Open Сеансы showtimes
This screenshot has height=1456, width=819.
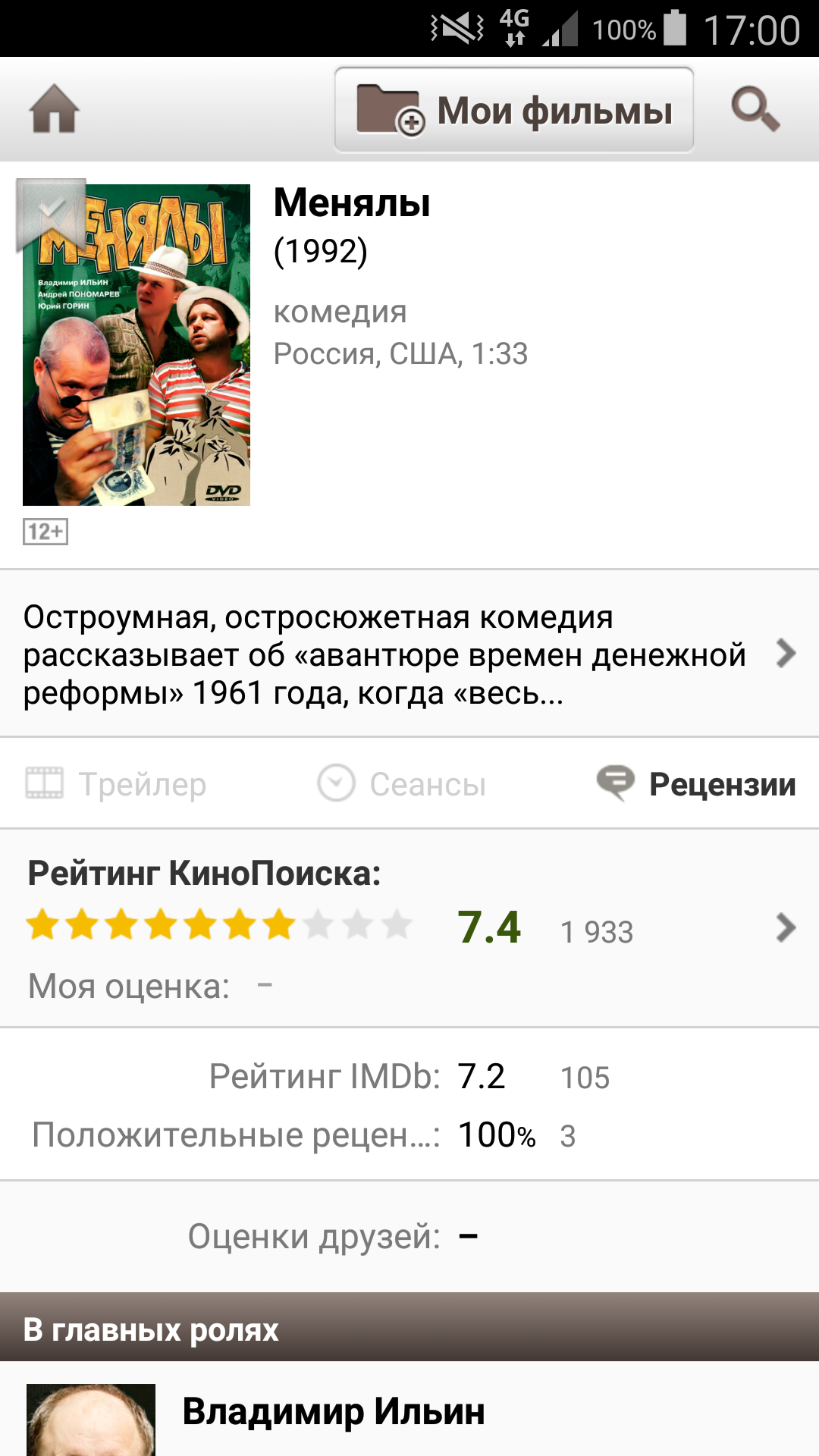pyautogui.click(x=402, y=784)
